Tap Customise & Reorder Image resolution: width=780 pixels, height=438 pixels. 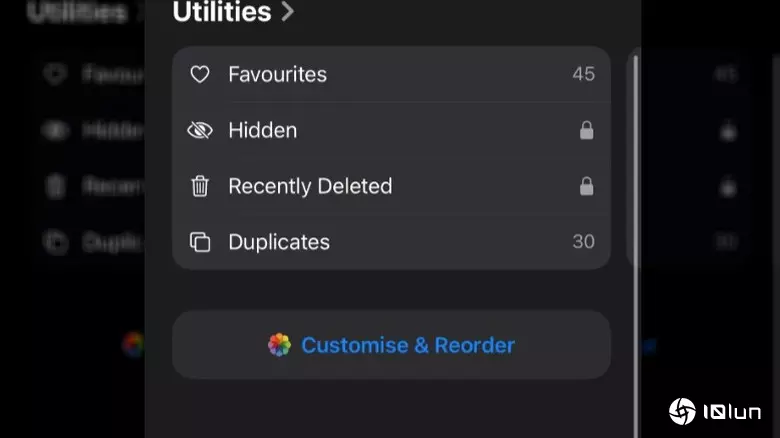391,345
